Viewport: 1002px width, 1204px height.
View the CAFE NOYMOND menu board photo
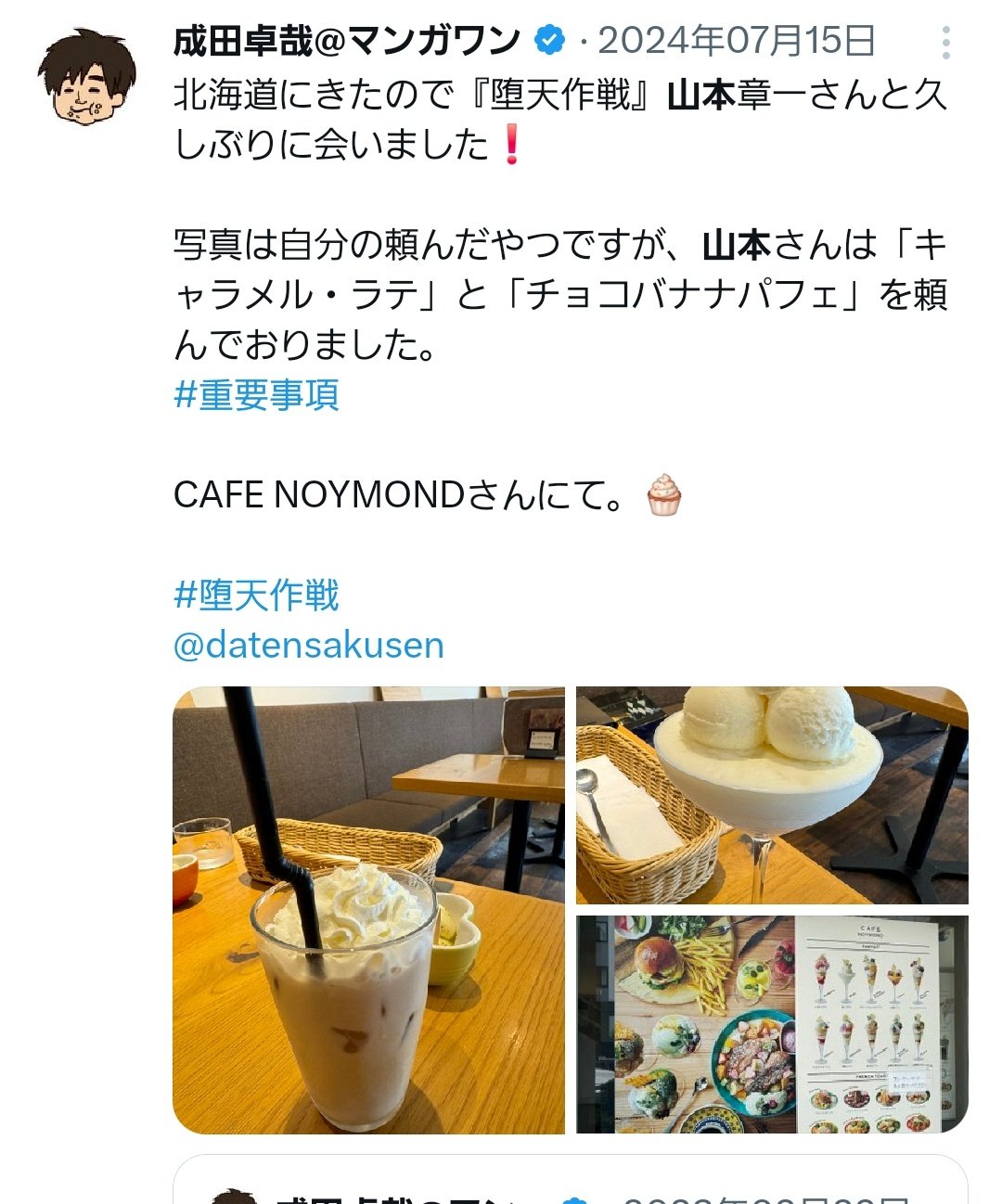pyautogui.click(x=771, y=1023)
